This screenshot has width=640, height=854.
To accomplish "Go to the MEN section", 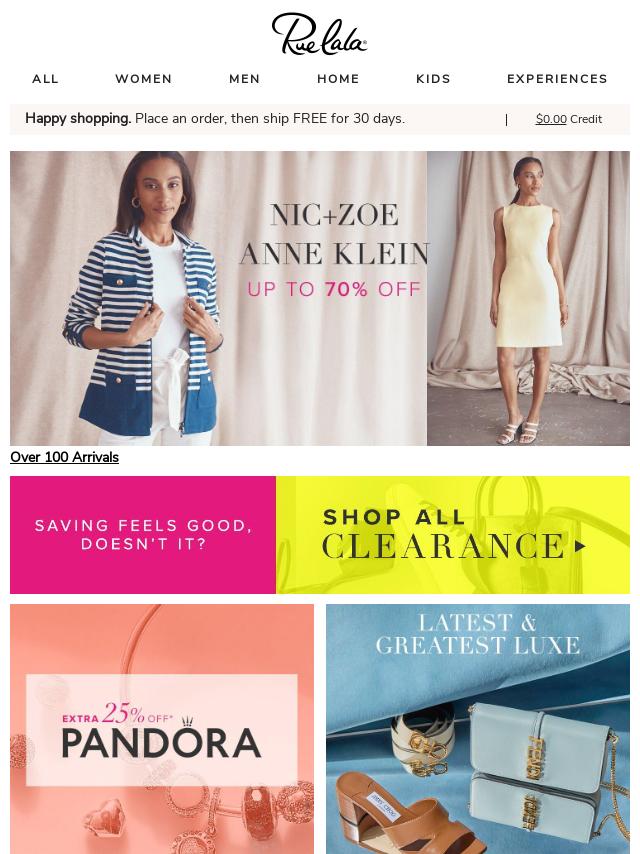I will tap(244, 79).
